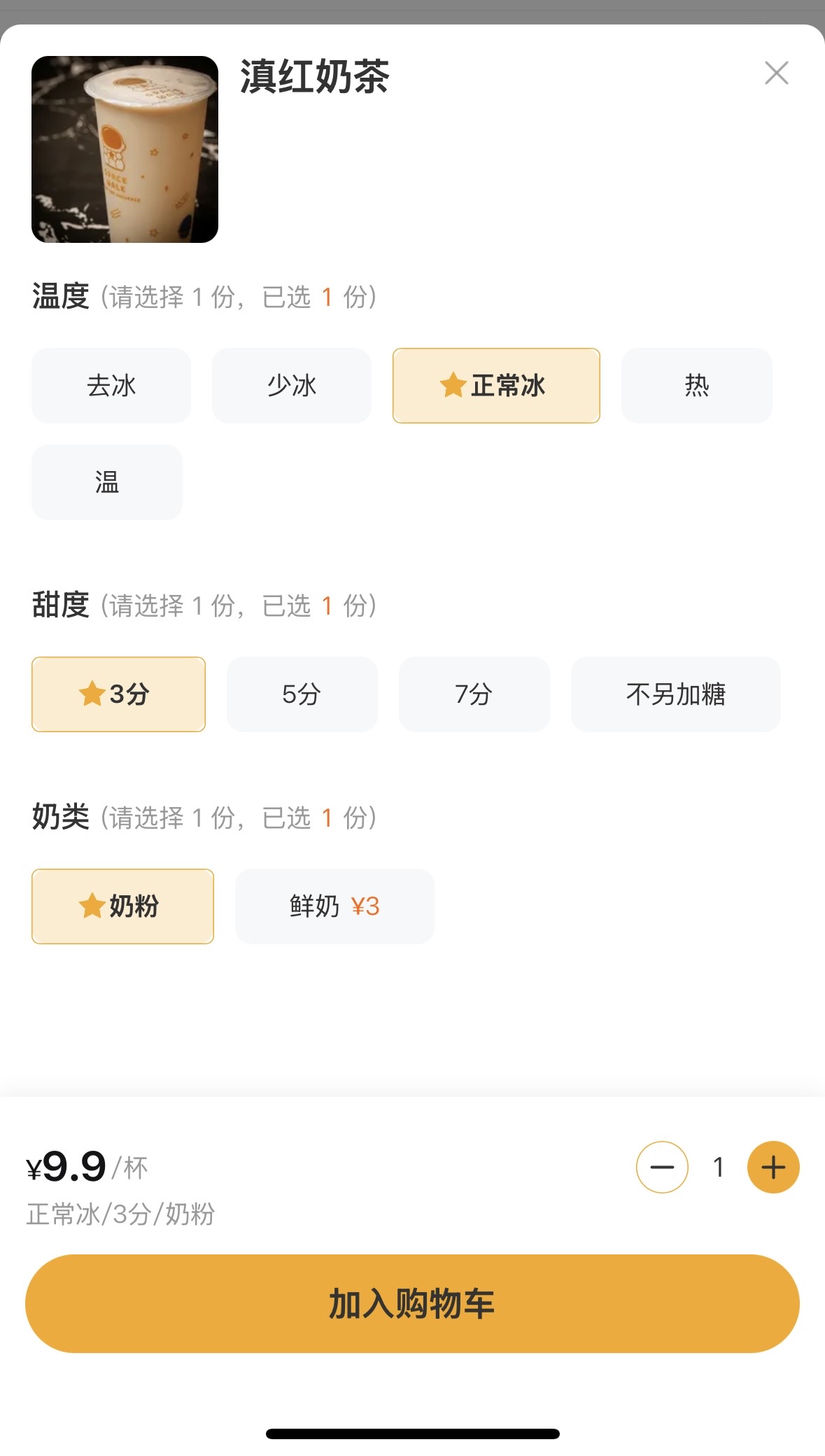Tap 加入购物车 to add to cart
825x1456 pixels.
point(412,1303)
